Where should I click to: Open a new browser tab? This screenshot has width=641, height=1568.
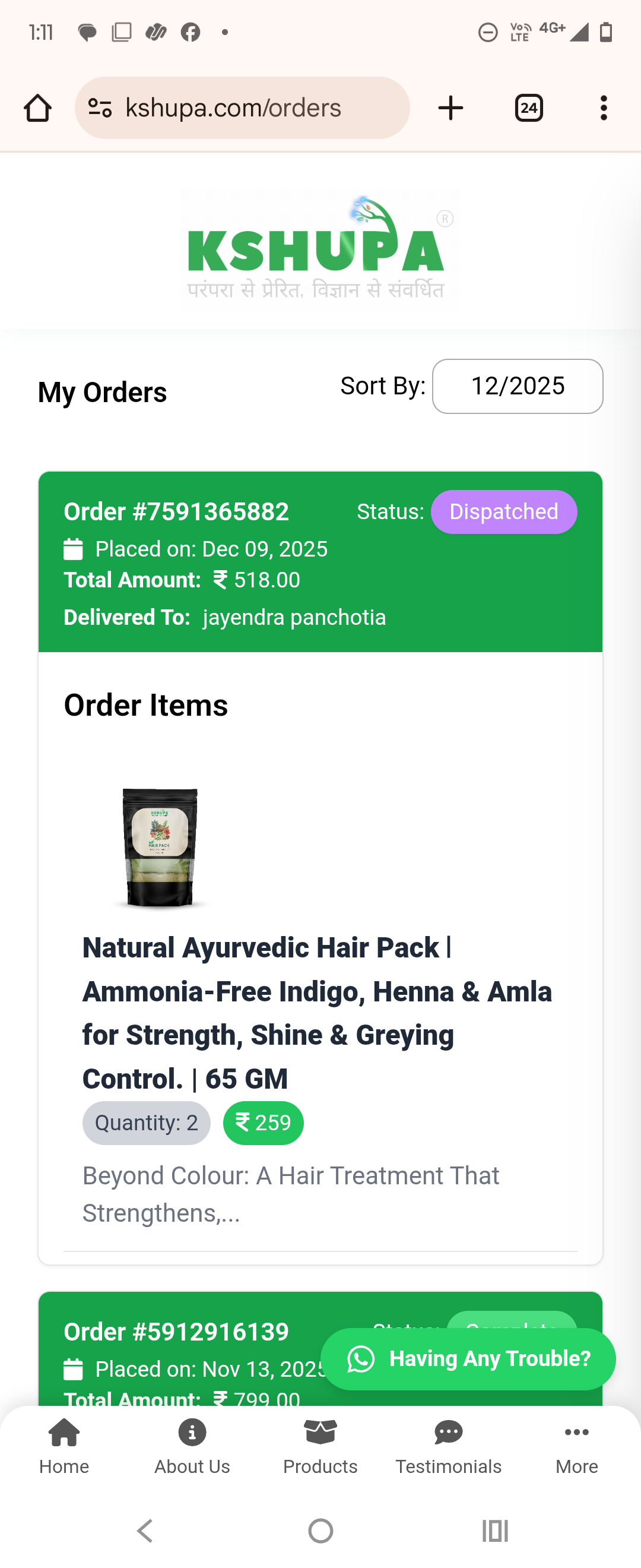[x=450, y=108]
